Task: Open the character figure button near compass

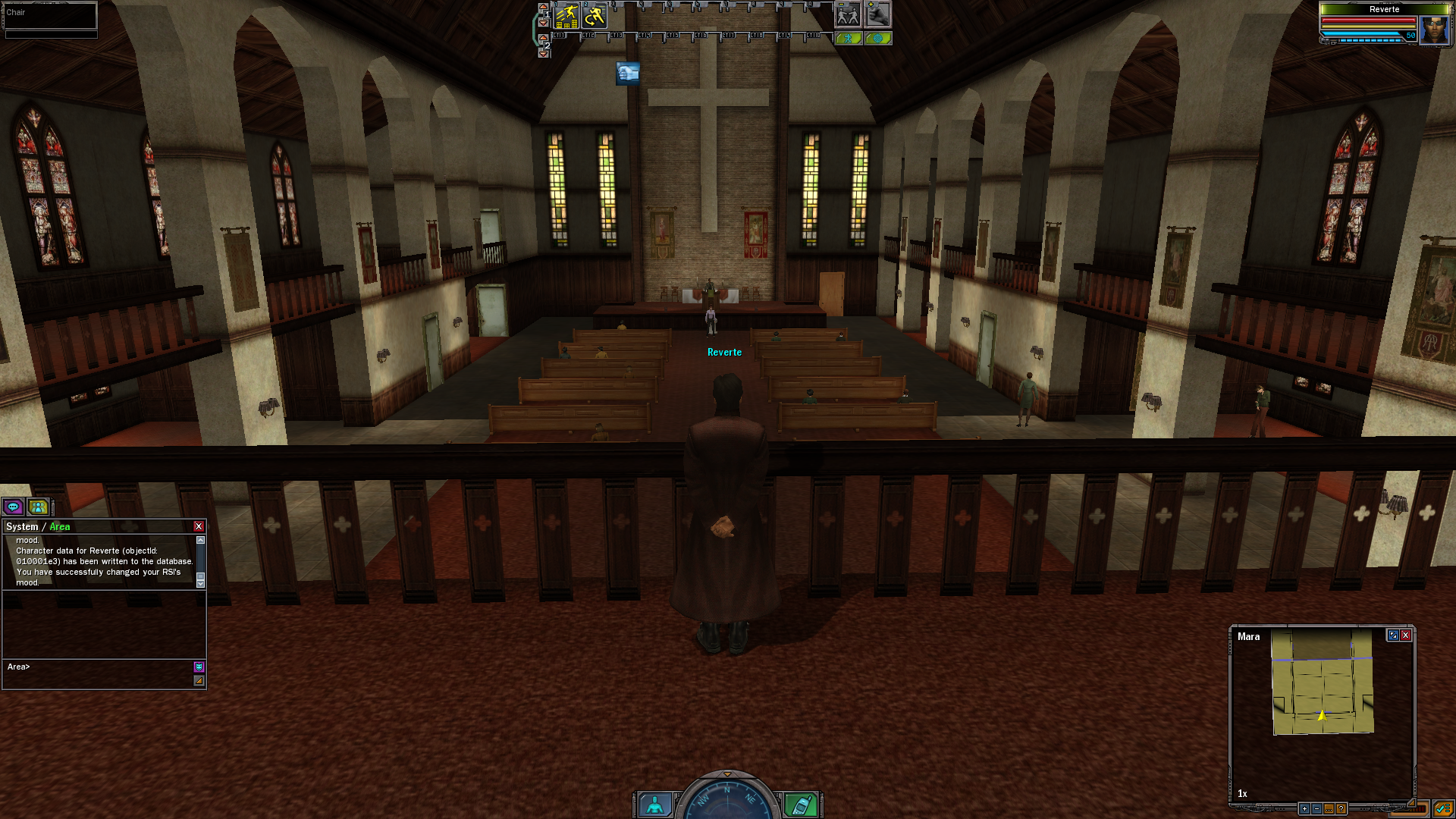Action: point(654,805)
